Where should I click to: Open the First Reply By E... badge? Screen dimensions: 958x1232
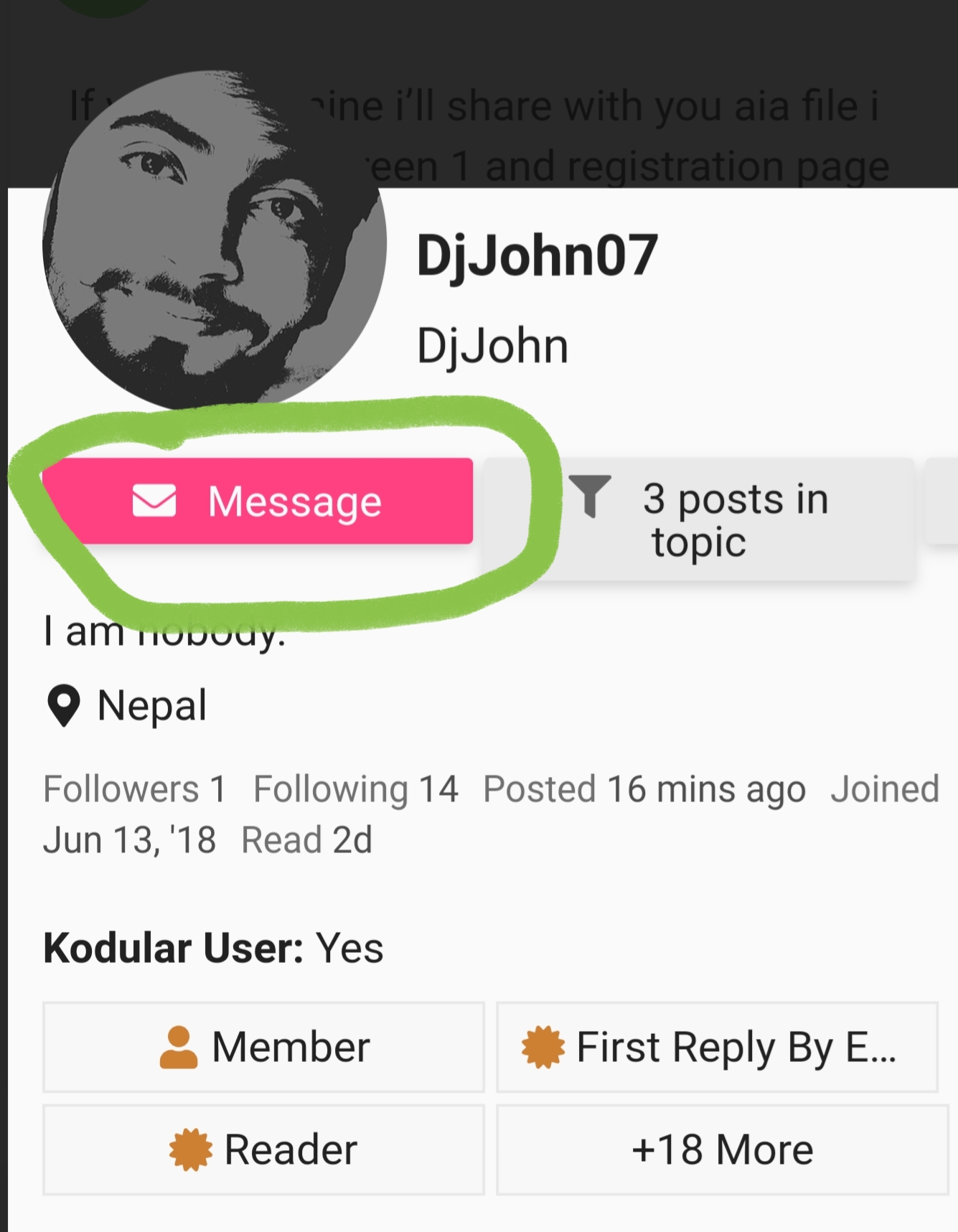[x=717, y=1047]
